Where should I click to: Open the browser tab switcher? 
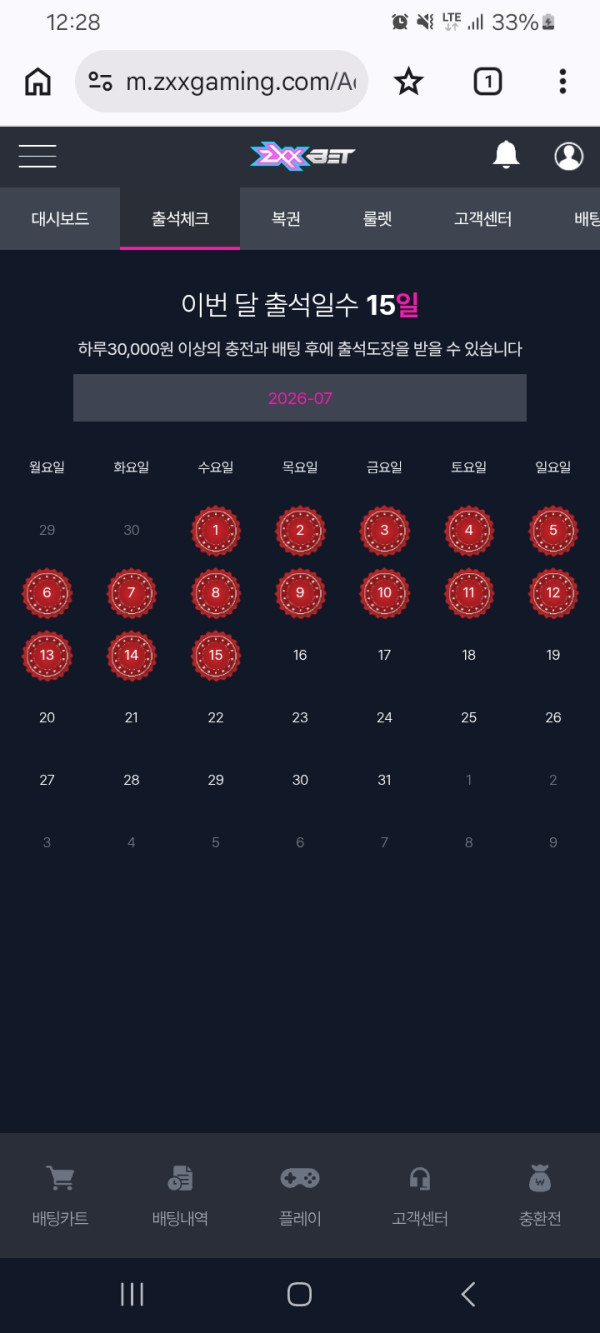pos(487,81)
